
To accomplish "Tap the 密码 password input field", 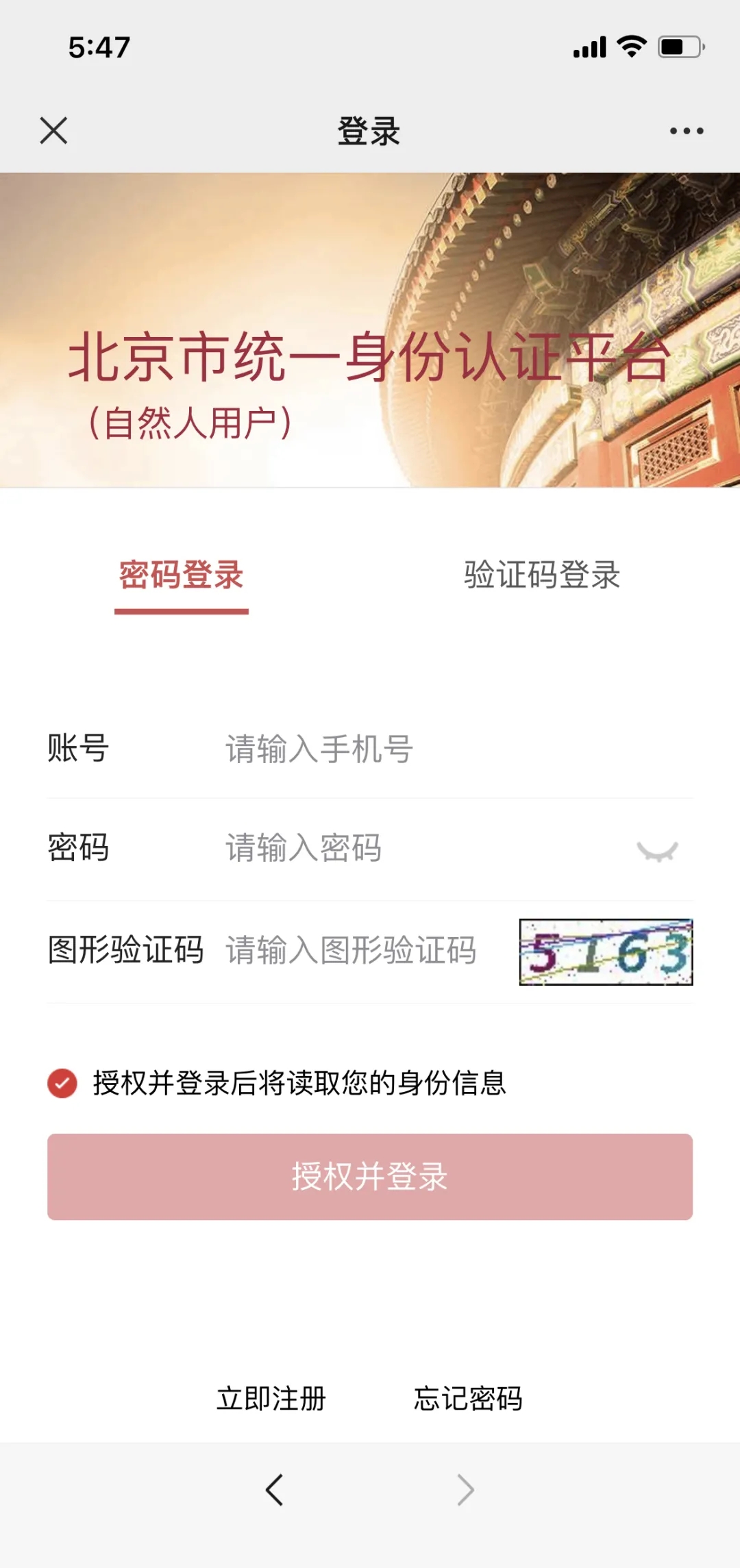I will [x=411, y=848].
